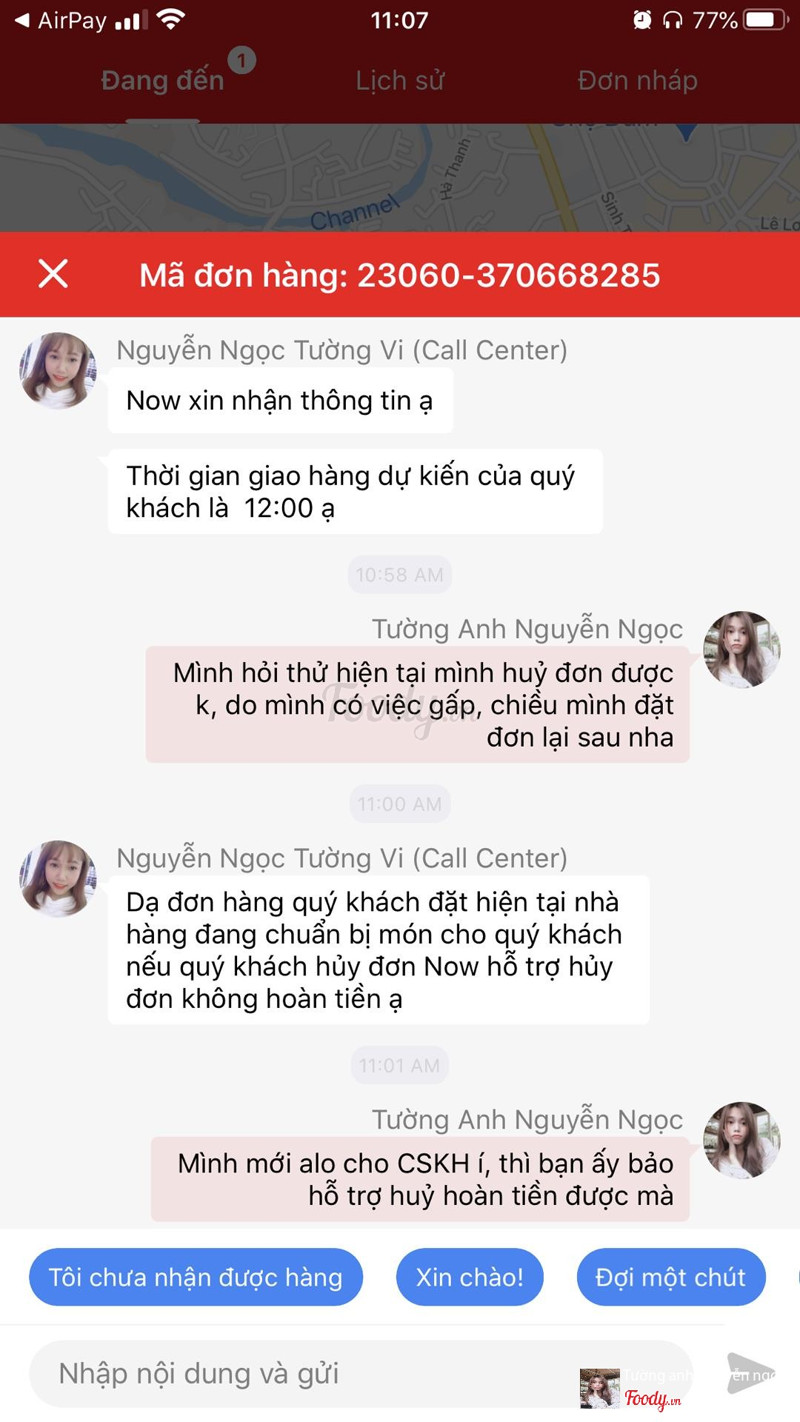Screen dimensions: 800x1422
Task: Send quick reply Xin chào!
Action: pos(470,1277)
